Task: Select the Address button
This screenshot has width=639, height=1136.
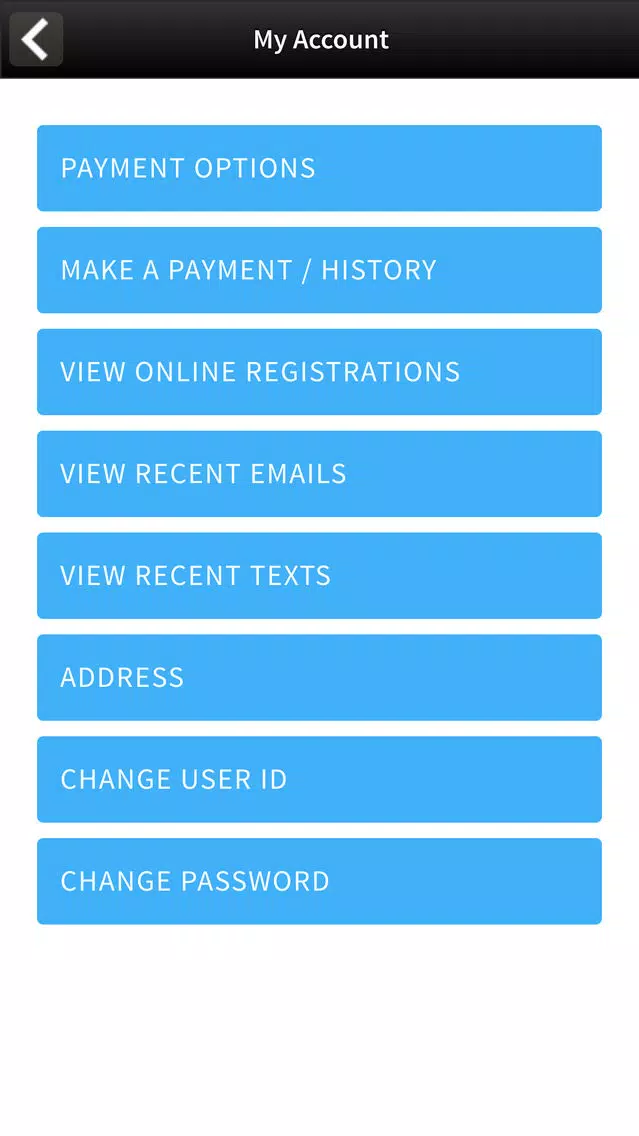Action: 320,677
